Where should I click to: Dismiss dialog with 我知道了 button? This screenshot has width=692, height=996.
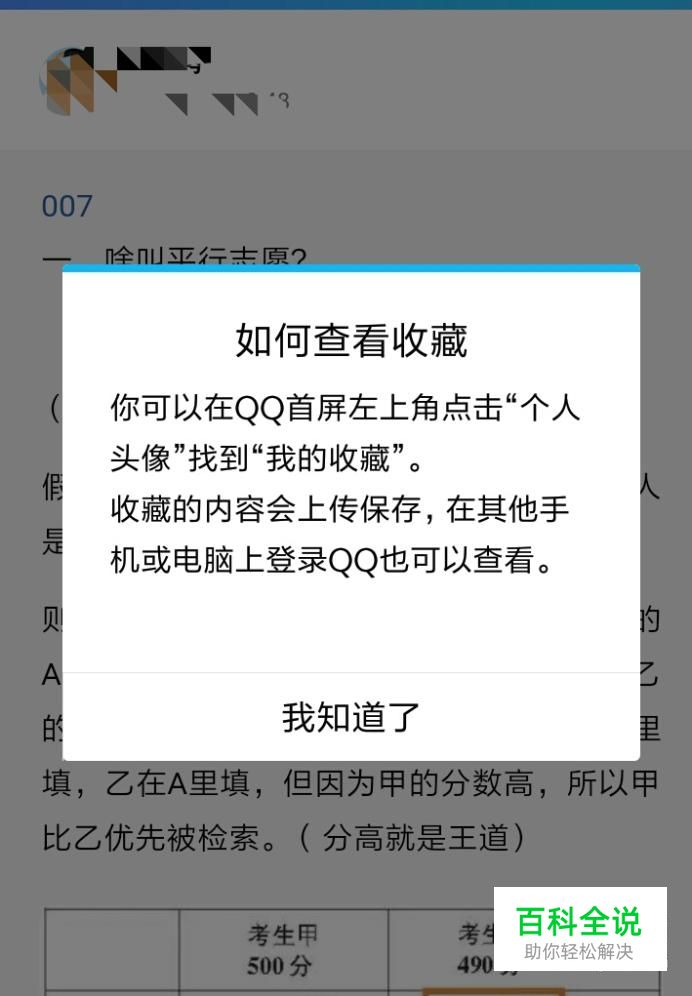pos(351,717)
